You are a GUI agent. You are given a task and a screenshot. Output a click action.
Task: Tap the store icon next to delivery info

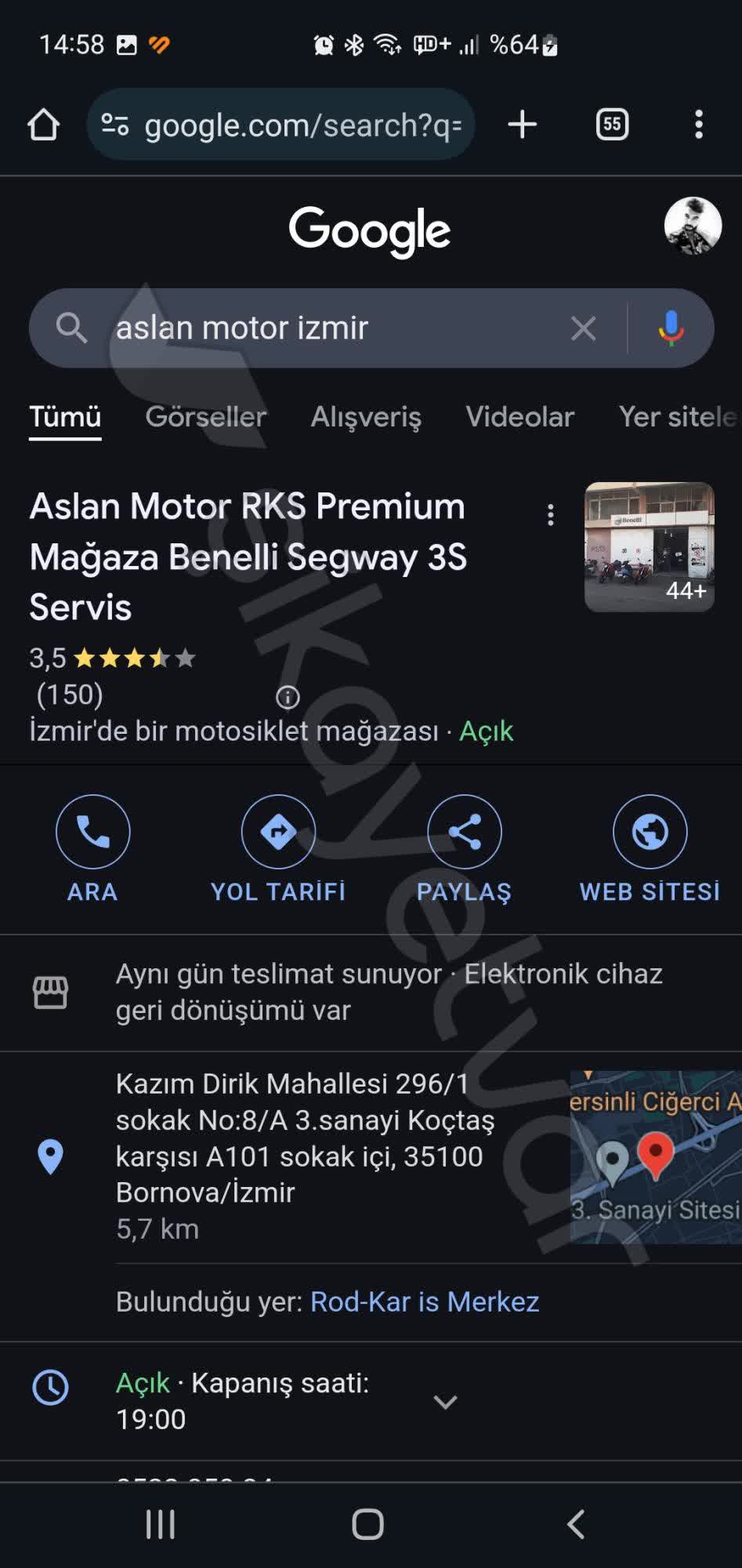click(50, 992)
